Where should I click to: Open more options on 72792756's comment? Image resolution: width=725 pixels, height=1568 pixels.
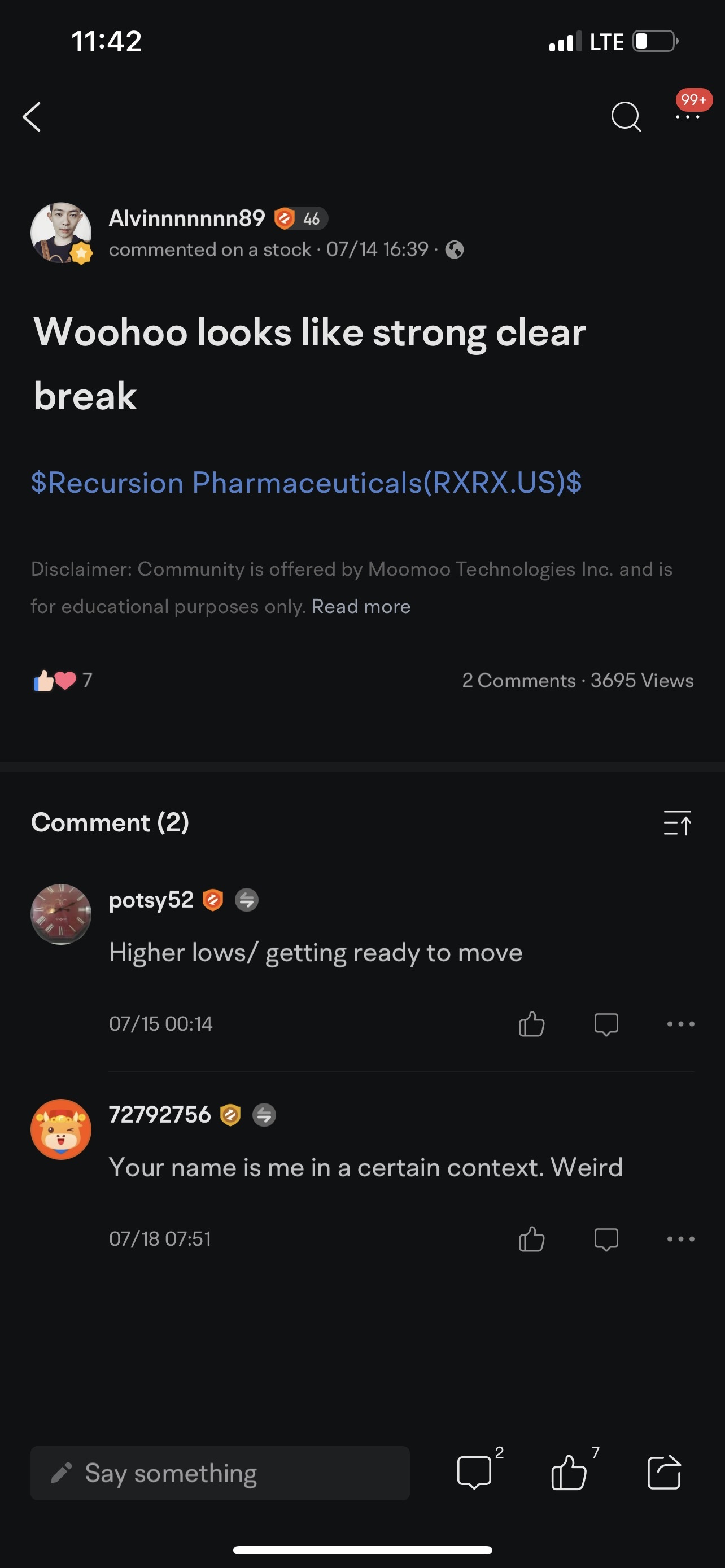click(680, 1239)
